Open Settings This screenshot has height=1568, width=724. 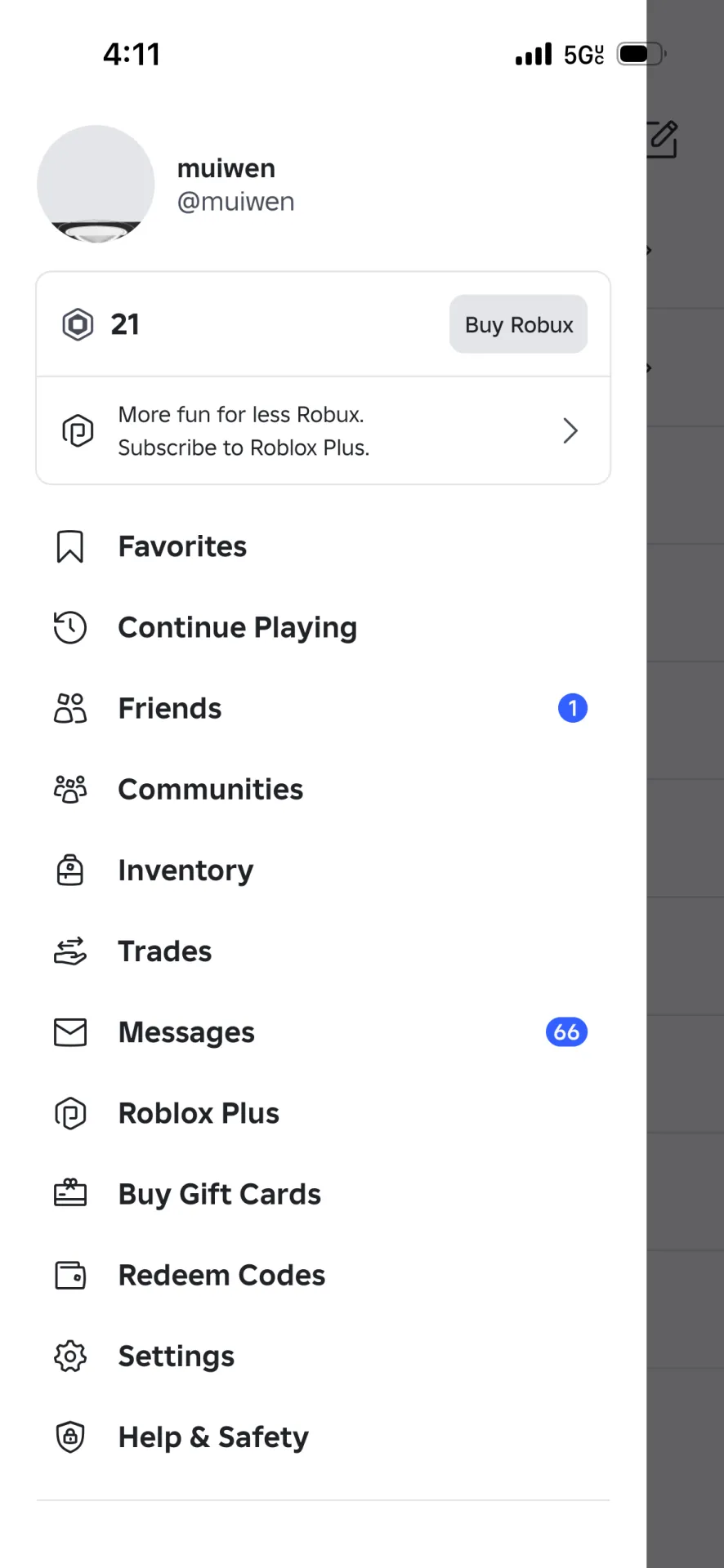(323, 1356)
